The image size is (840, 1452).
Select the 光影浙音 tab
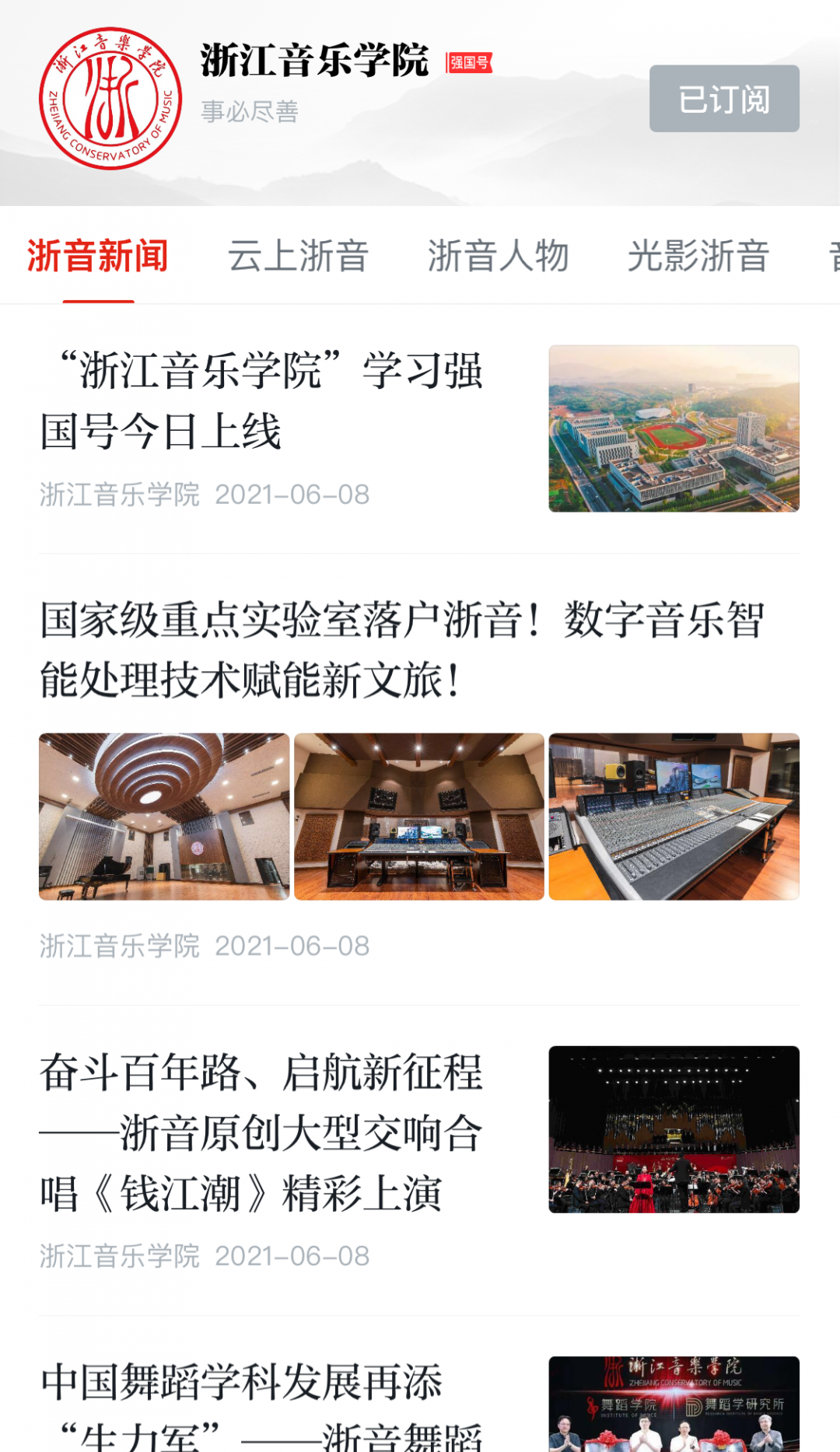(698, 256)
